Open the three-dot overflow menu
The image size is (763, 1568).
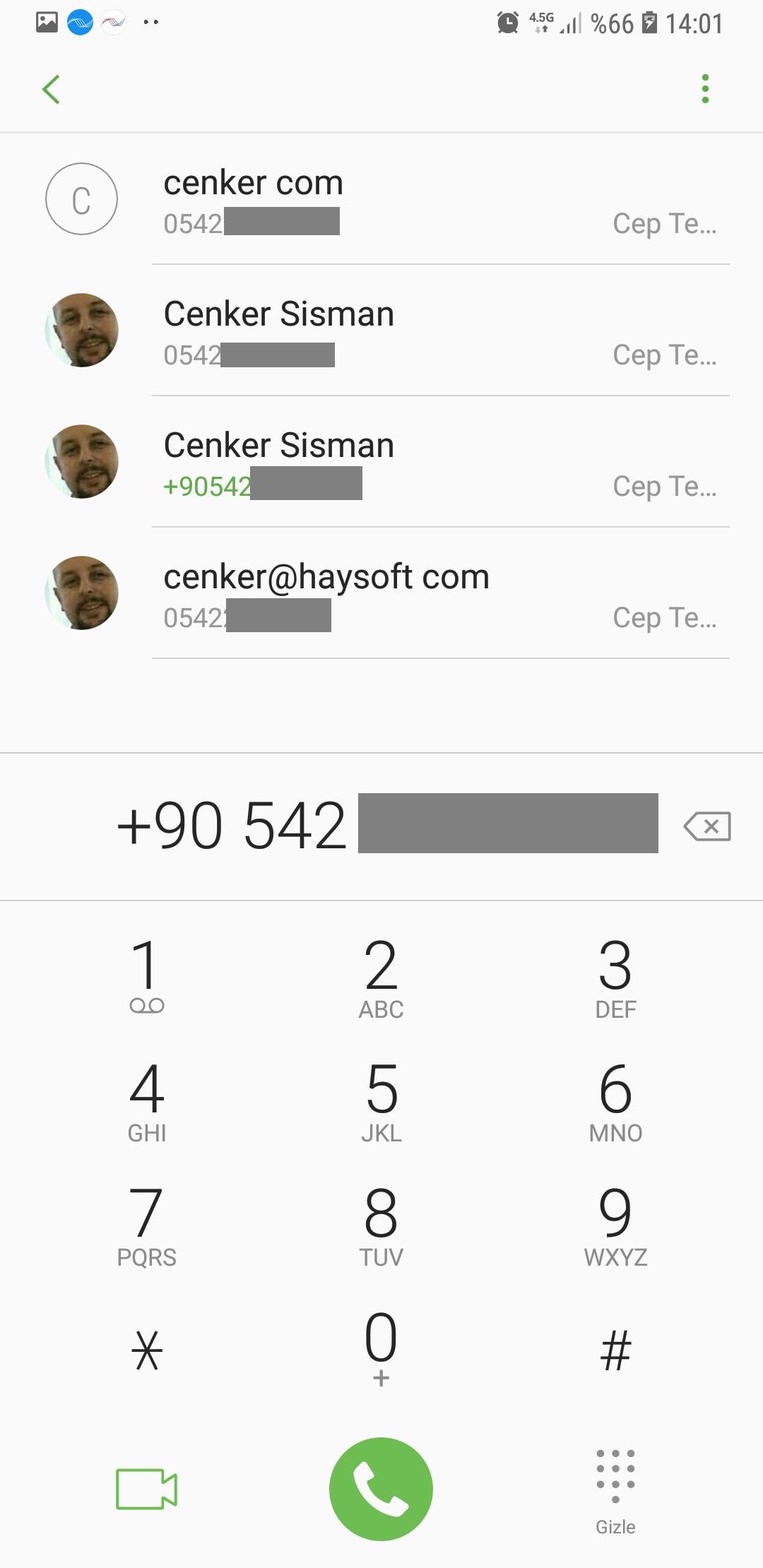705,89
